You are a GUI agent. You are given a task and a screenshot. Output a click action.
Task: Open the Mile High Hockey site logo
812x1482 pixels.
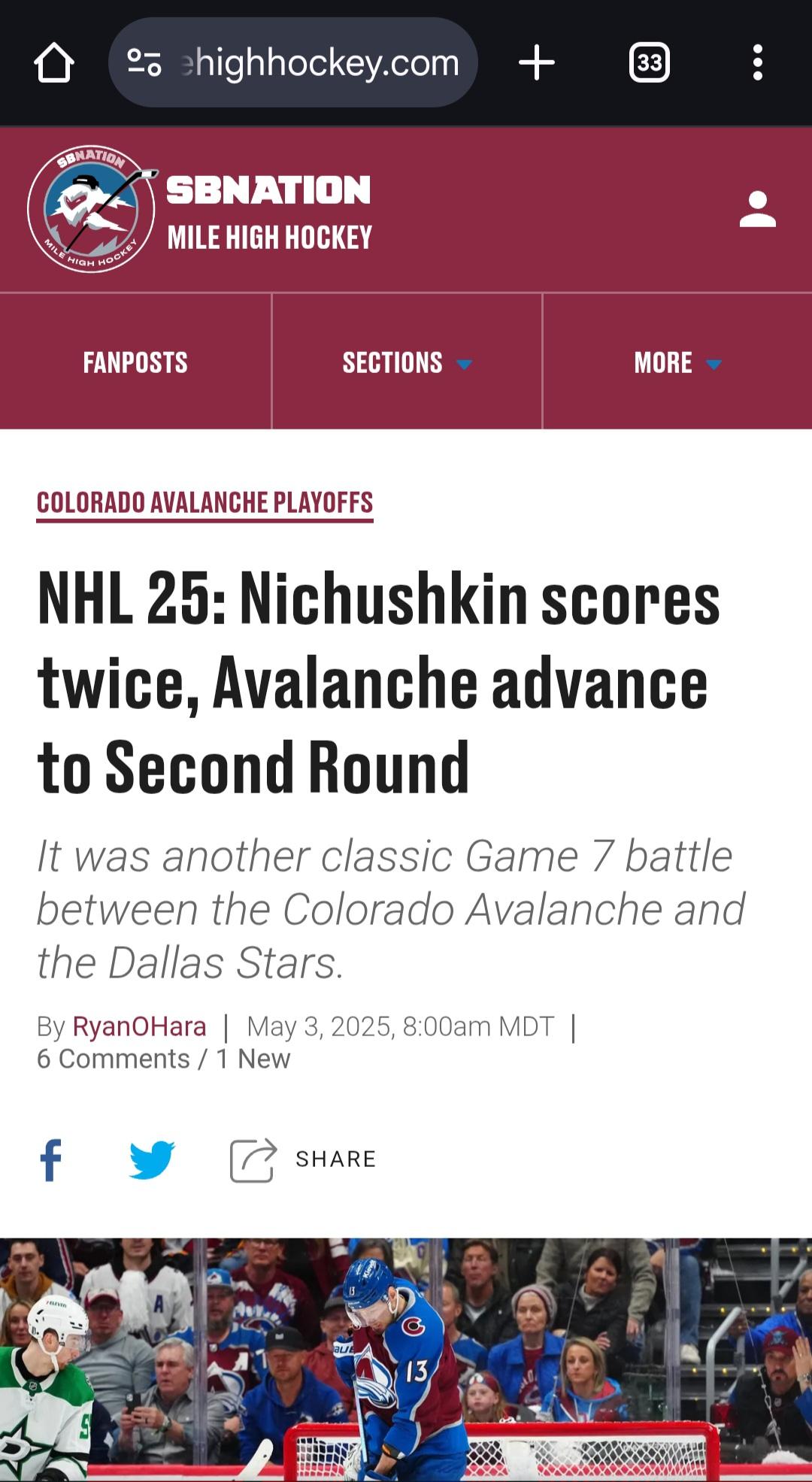200,209
